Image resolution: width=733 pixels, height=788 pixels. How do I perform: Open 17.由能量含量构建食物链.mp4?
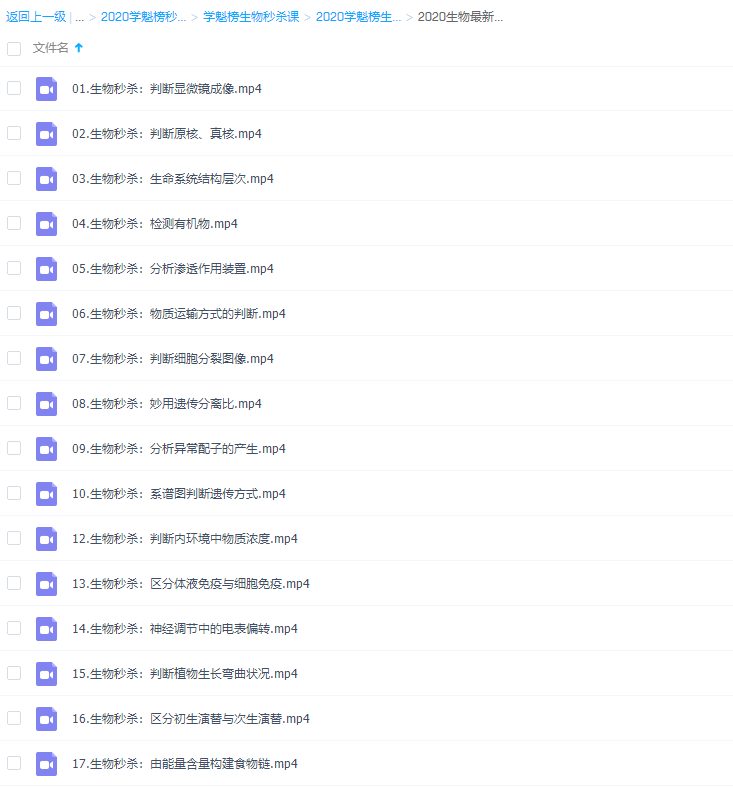click(185, 764)
